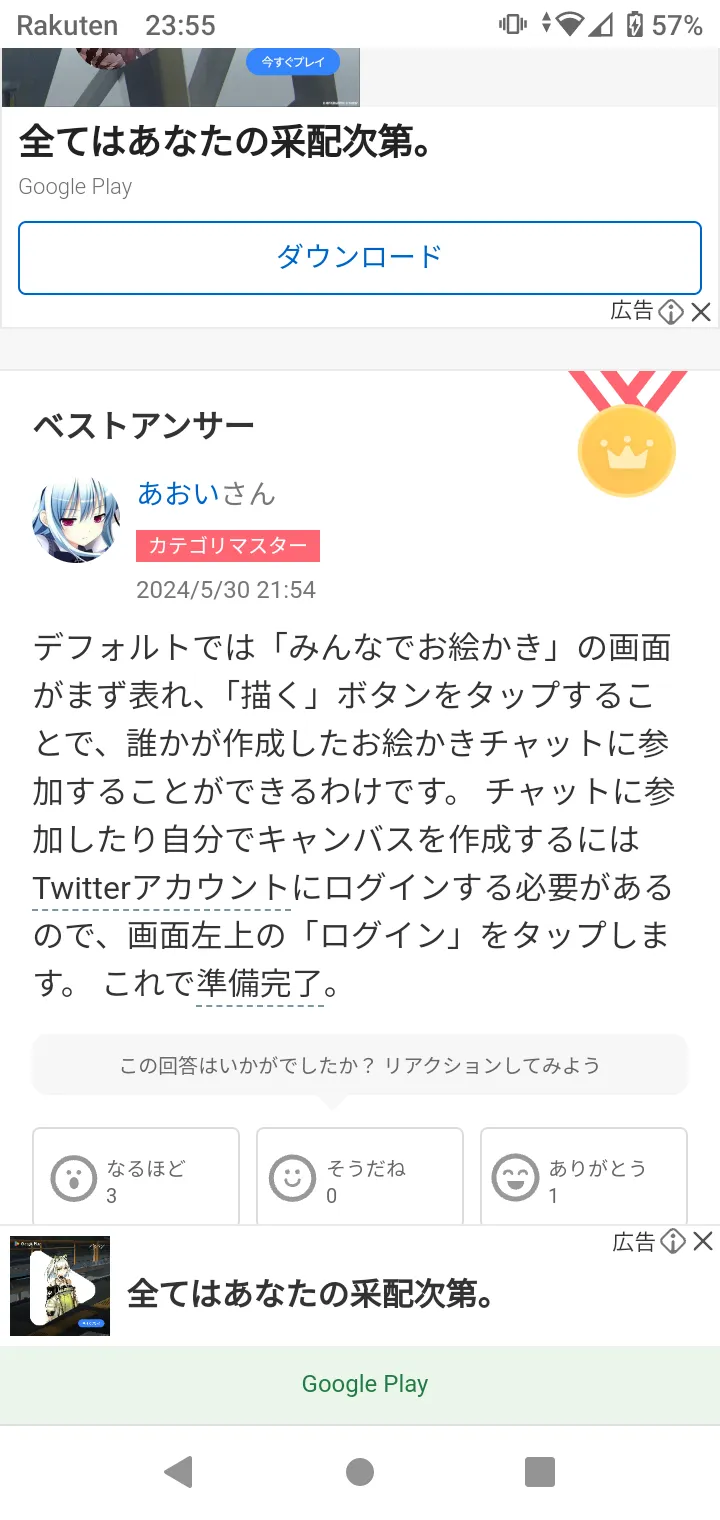The height and width of the screenshot is (1520, 720).
Task: Open the Twitterアカウント keyword link
Action: tap(162, 888)
